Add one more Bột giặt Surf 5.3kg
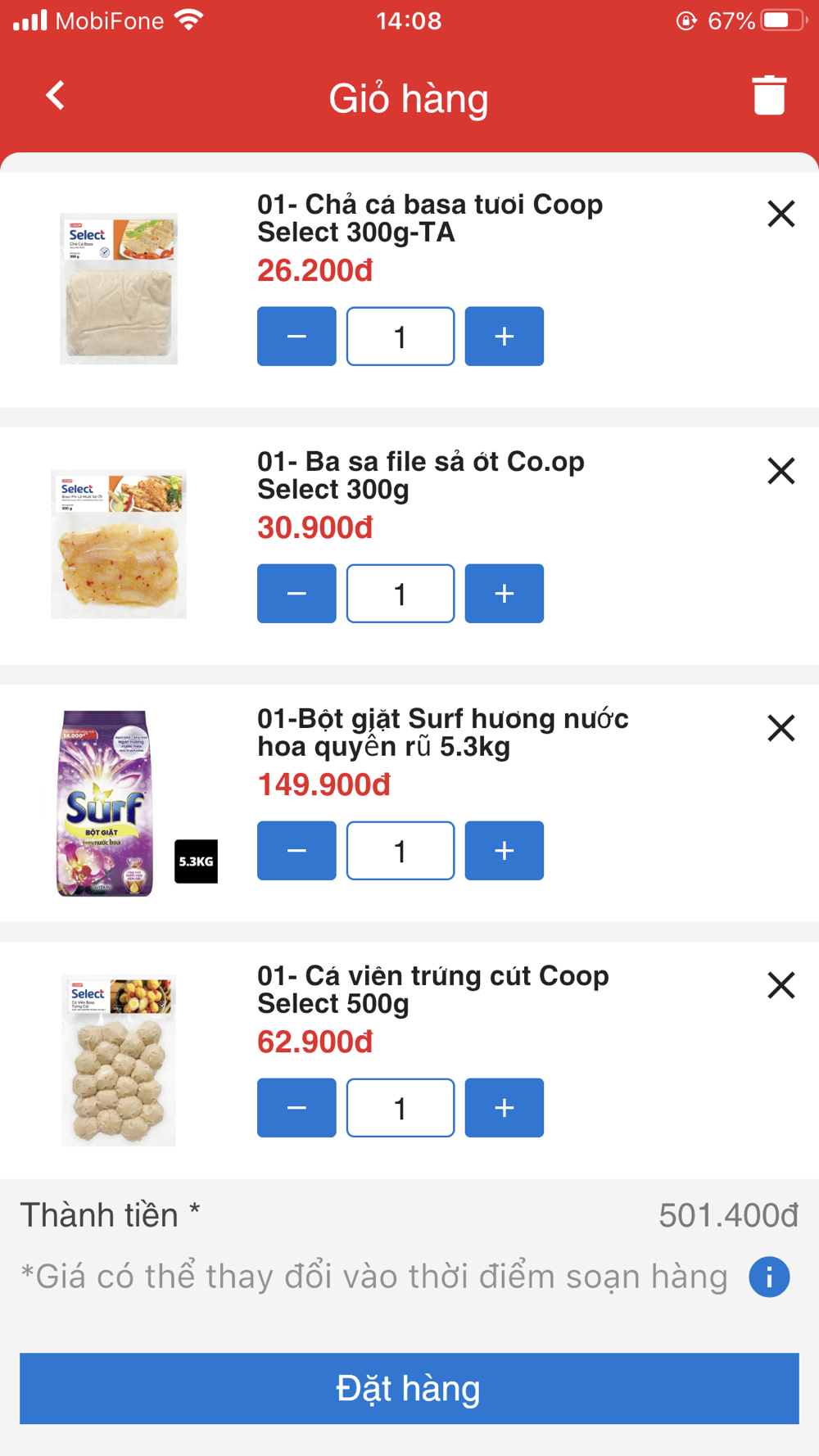This screenshot has width=819, height=1456. [x=505, y=851]
